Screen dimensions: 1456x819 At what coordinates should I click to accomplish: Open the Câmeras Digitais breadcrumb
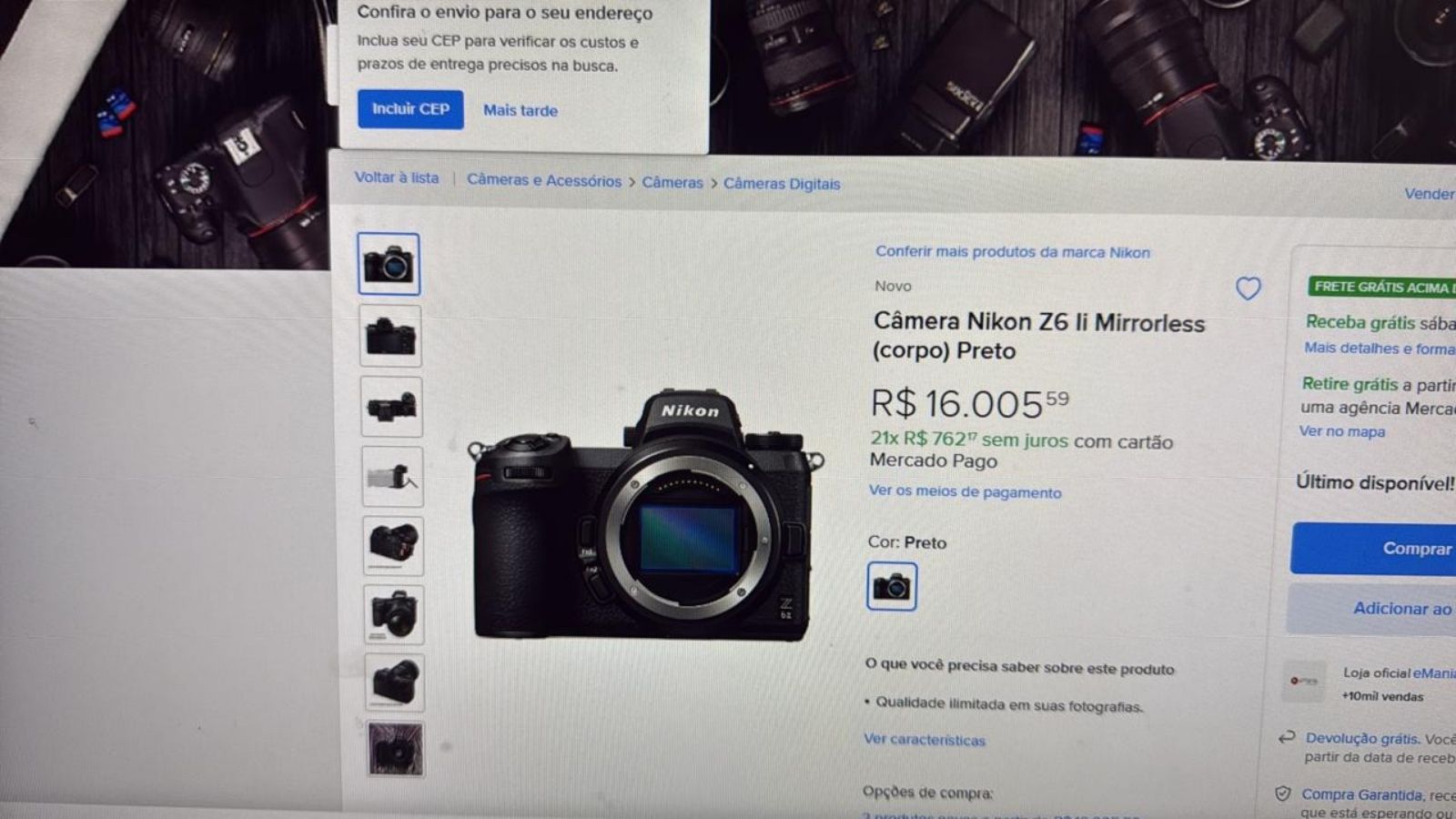pos(782,183)
